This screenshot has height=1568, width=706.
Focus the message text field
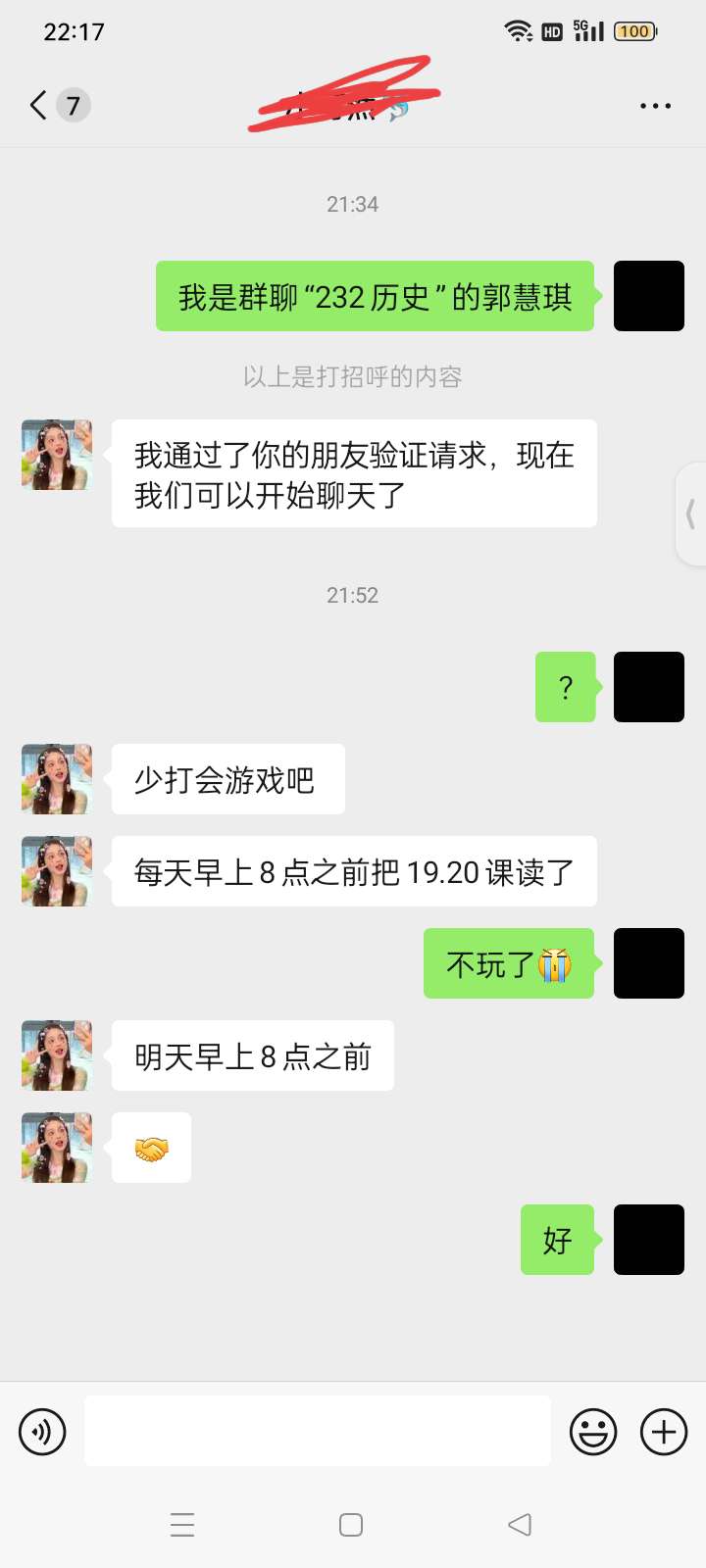click(317, 1432)
